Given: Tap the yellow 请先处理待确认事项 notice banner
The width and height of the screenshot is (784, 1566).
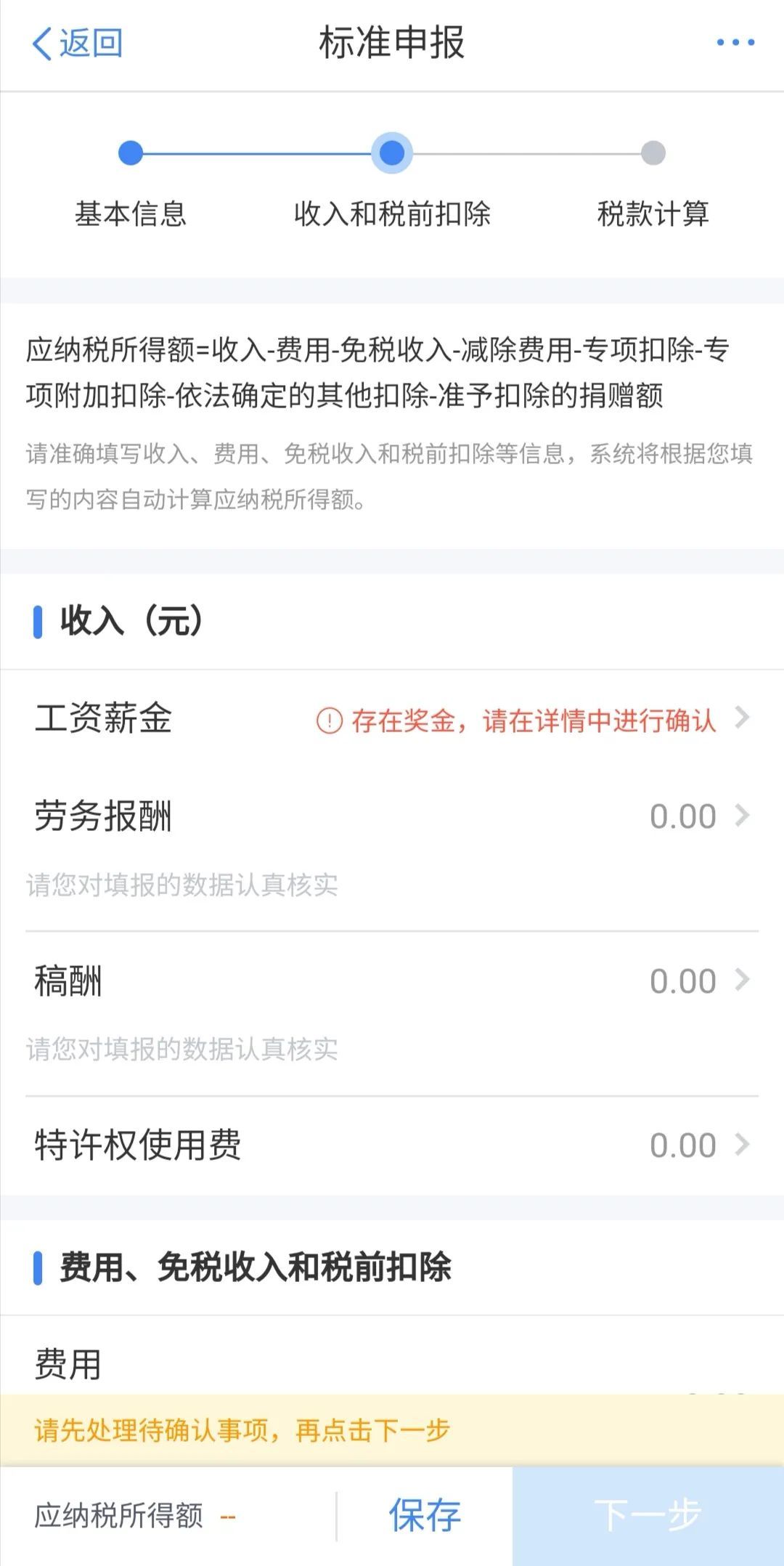Looking at the screenshot, I should click(x=392, y=1429).
